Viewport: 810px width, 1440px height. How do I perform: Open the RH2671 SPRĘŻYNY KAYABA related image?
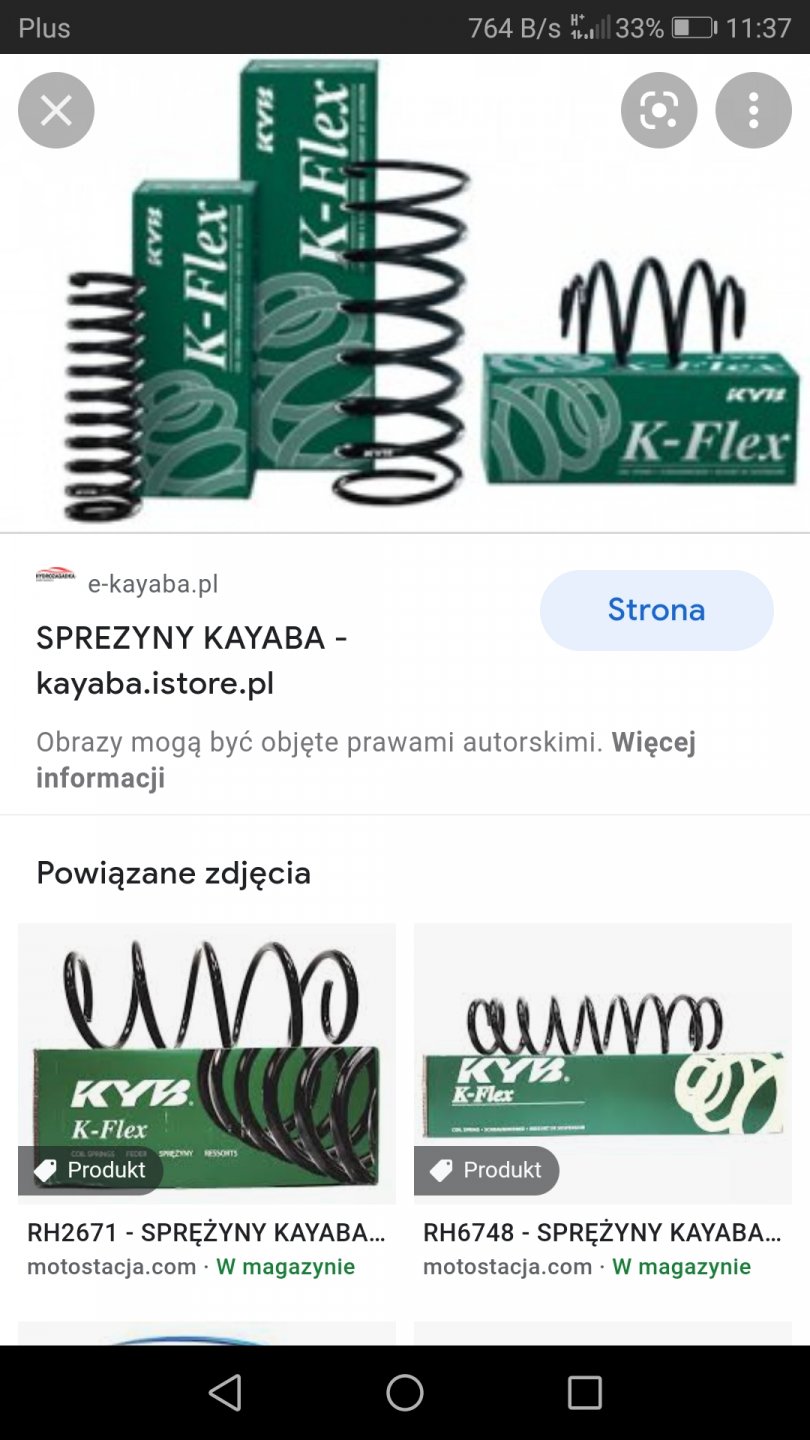point(206,1064)
